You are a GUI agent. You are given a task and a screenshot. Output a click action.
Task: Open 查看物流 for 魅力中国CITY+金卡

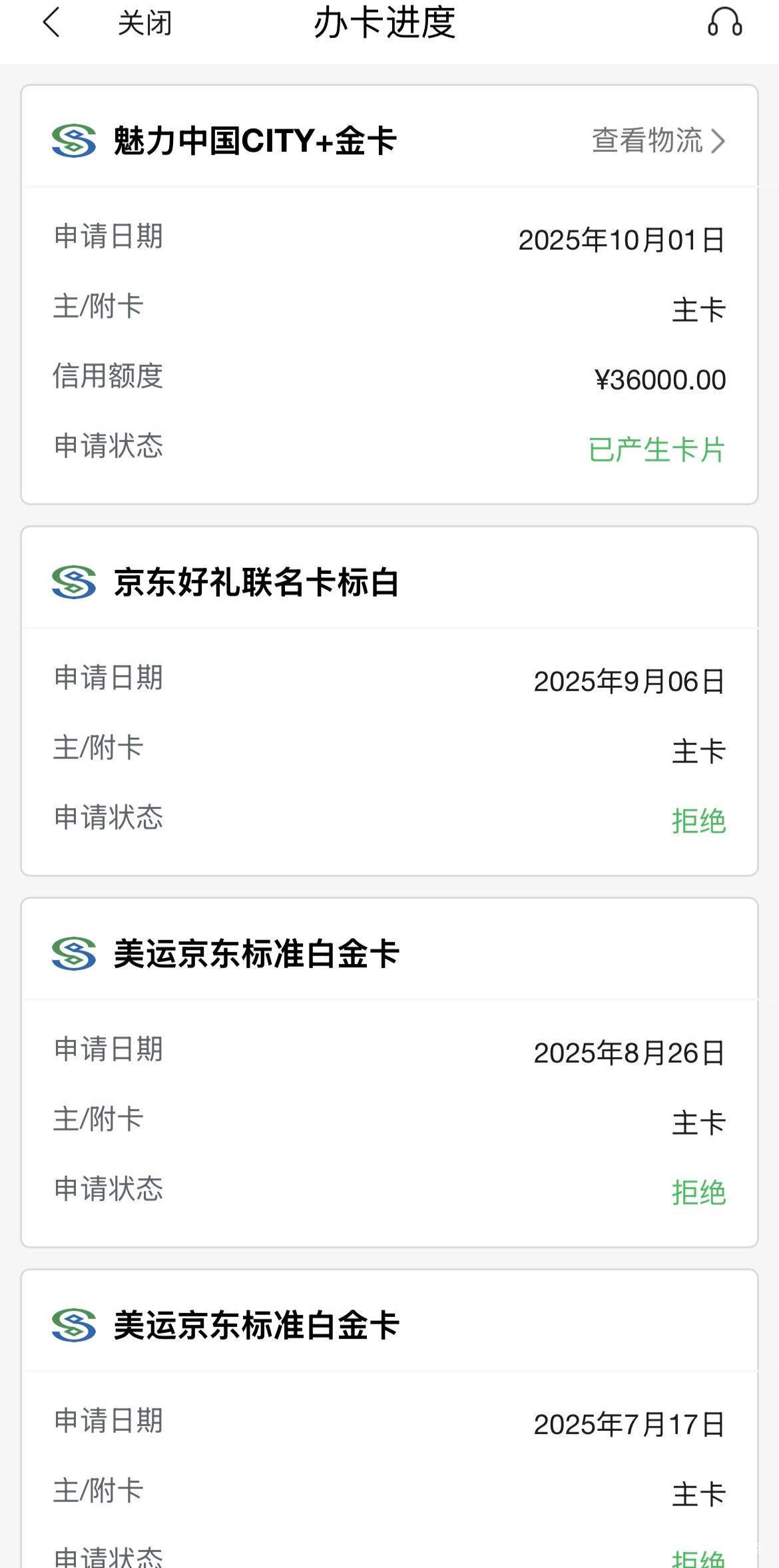(658, 141)
